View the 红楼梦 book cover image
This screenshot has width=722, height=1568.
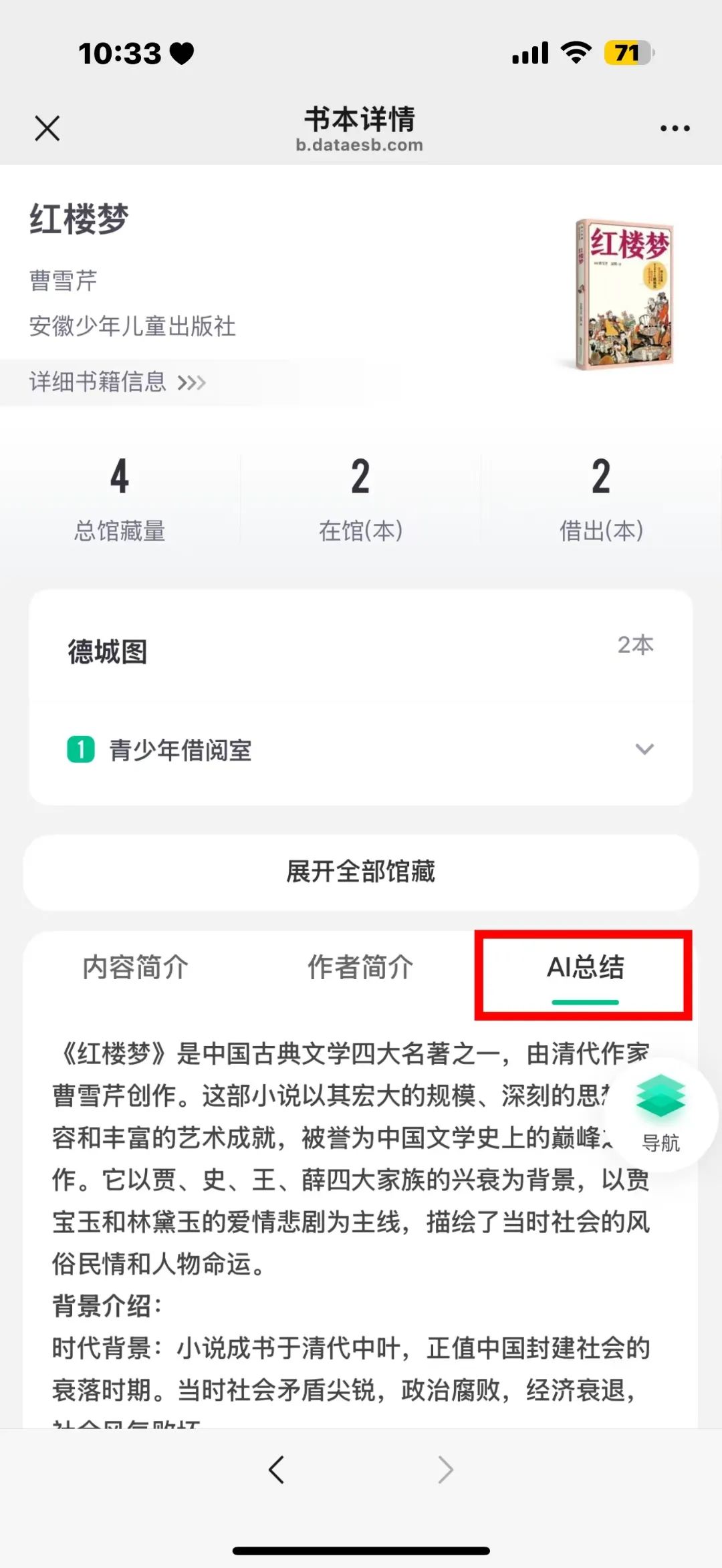624,294
